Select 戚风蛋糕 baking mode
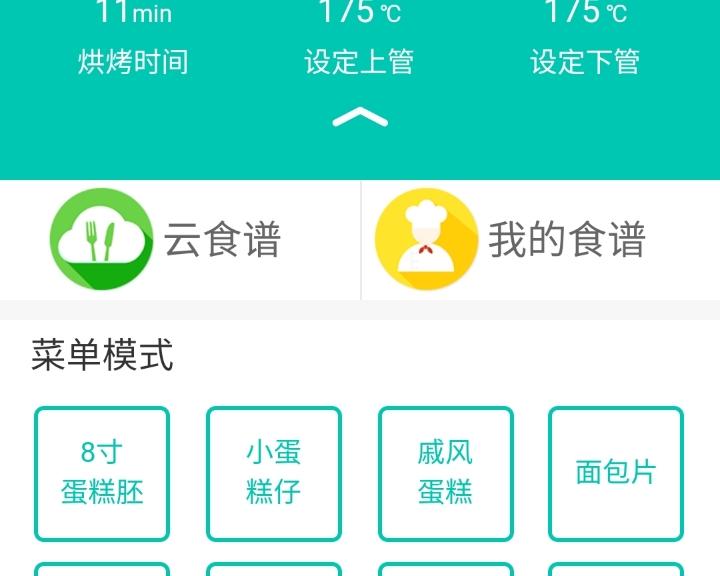Image resolution: width=720 pixels, height=576 pixels. pos(445,473)
